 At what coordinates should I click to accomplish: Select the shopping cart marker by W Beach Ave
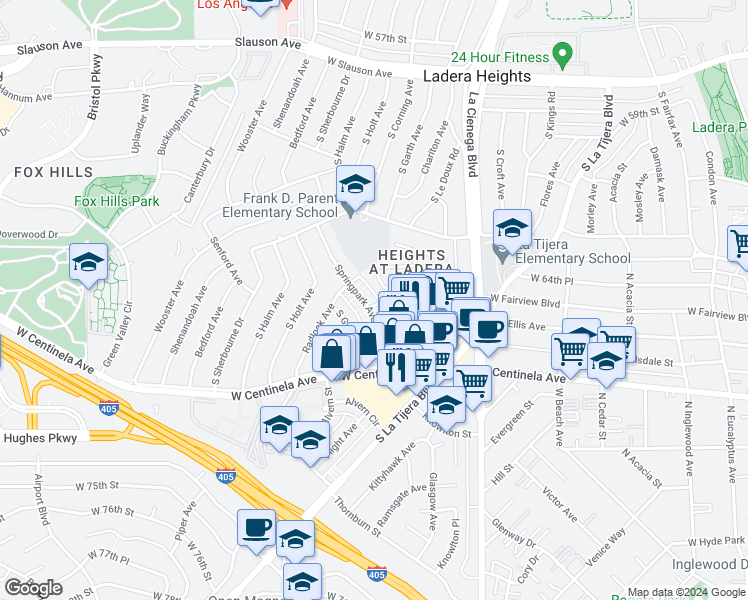point(570,353)
